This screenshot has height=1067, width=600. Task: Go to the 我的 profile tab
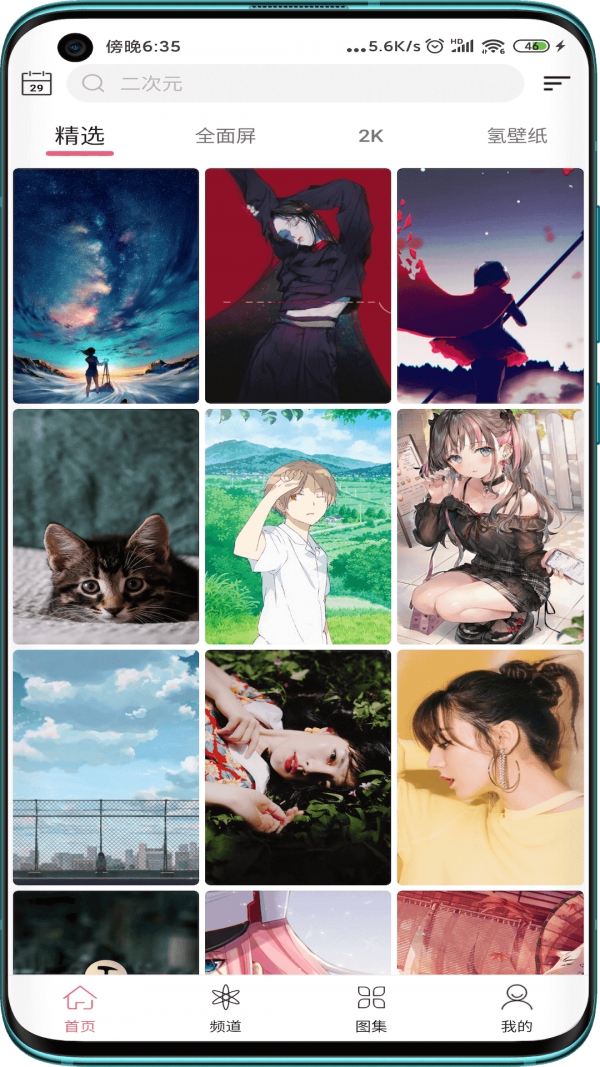(x=517, y=1008)
